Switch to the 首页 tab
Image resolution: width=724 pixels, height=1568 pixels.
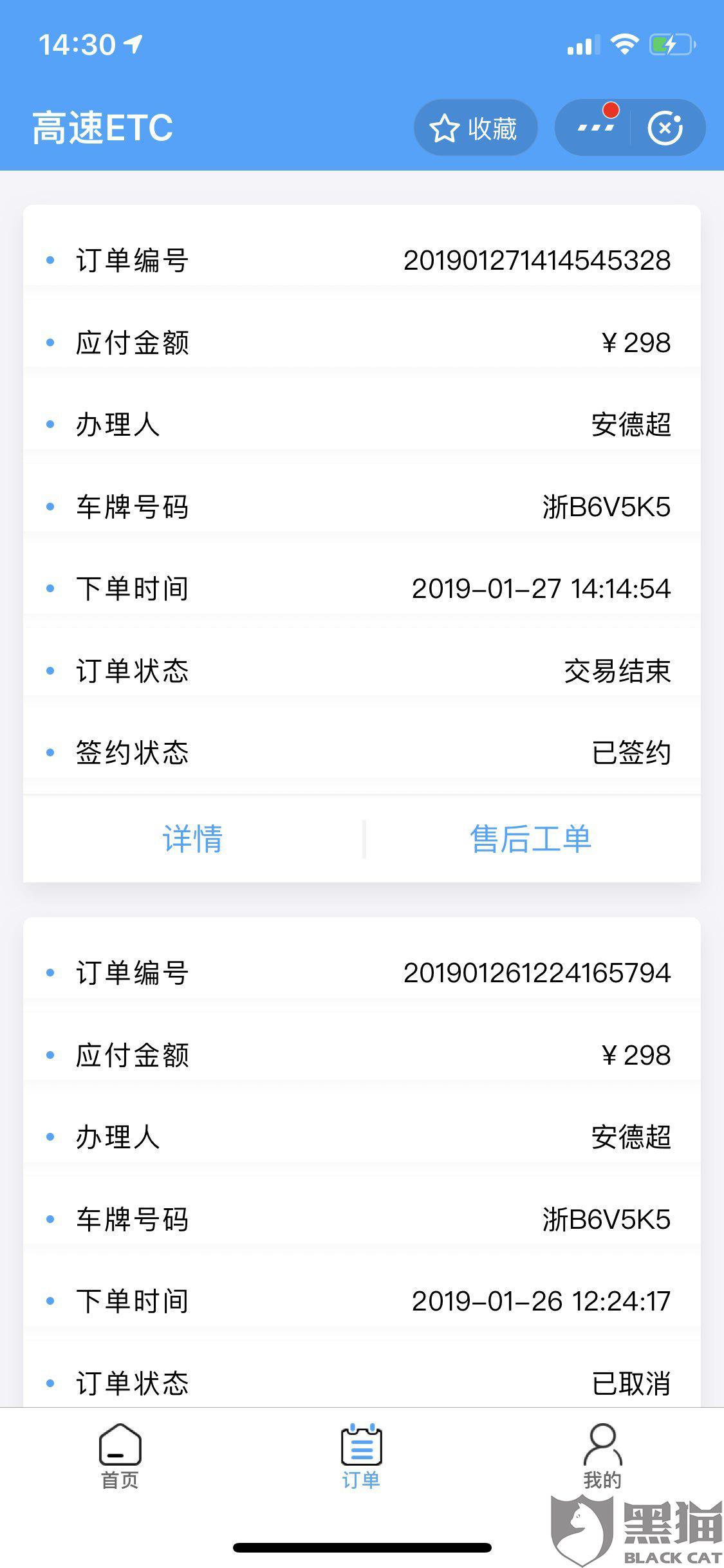coord(120,1457)
